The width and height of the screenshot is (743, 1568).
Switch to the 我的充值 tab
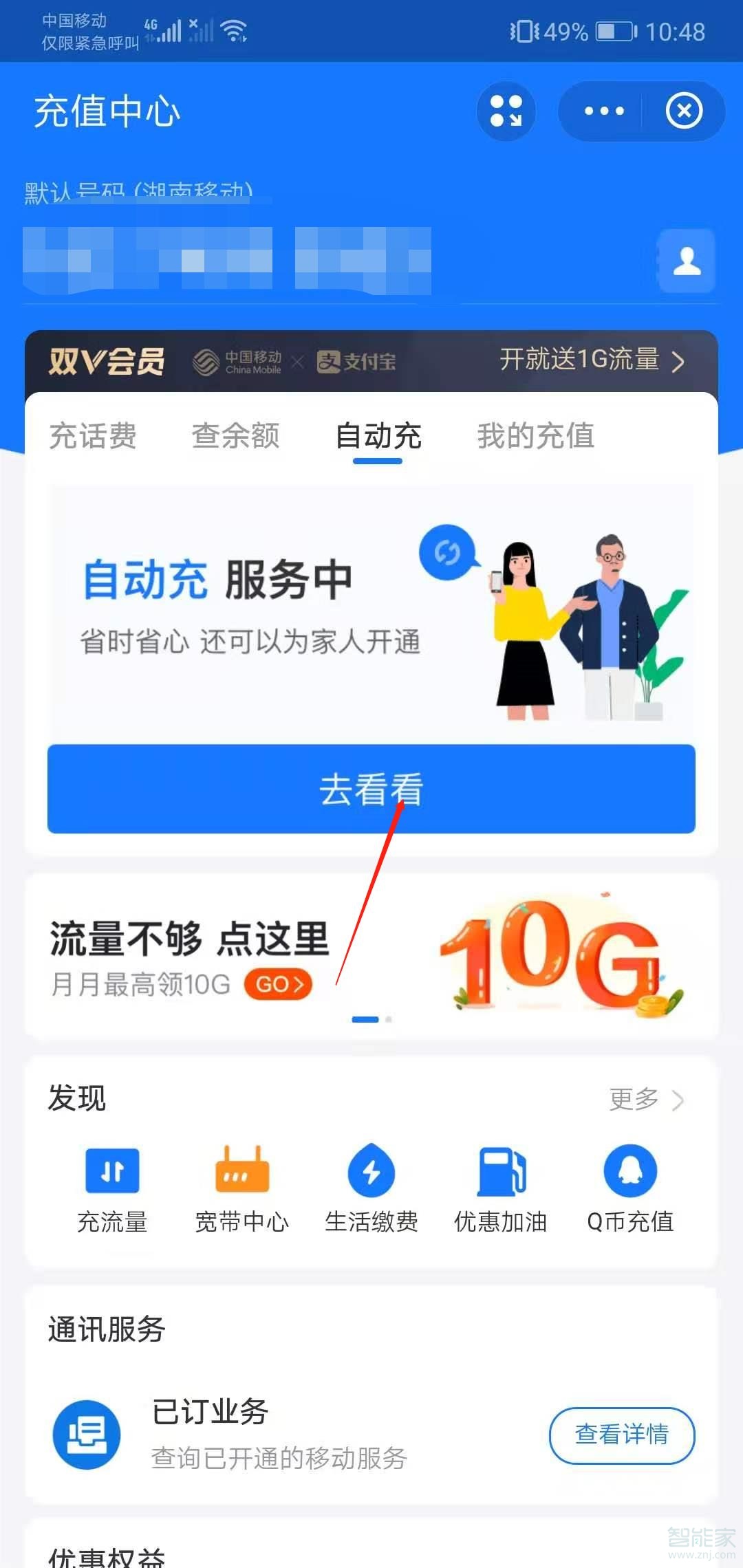click(x=536, y=436)
